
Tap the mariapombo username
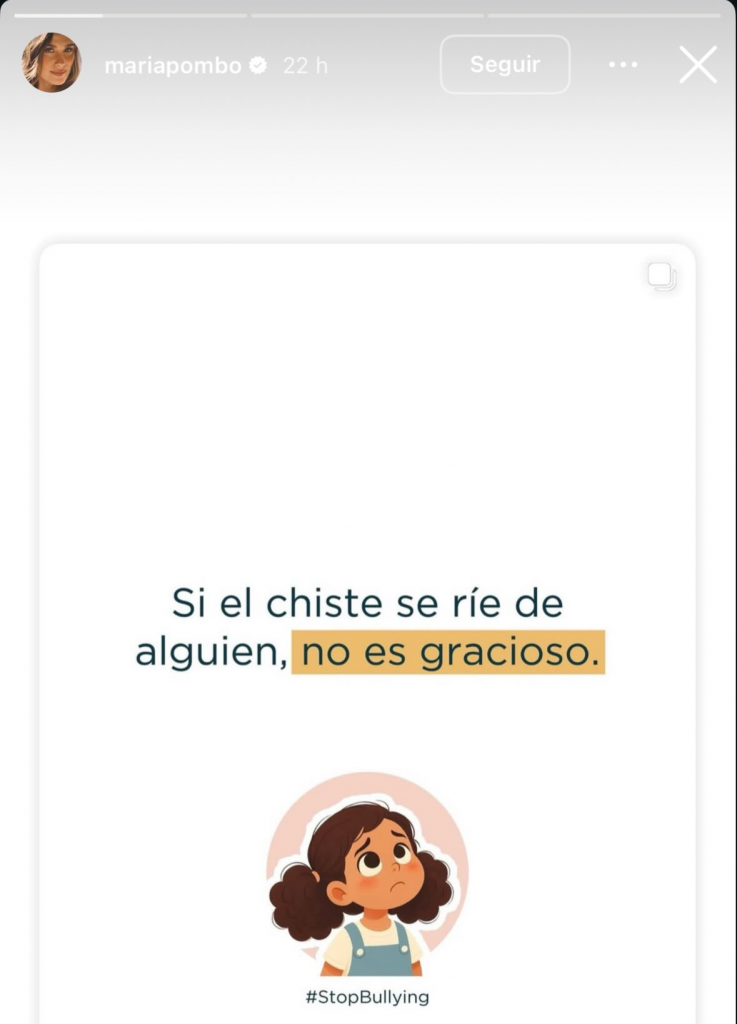coord(173,66)
